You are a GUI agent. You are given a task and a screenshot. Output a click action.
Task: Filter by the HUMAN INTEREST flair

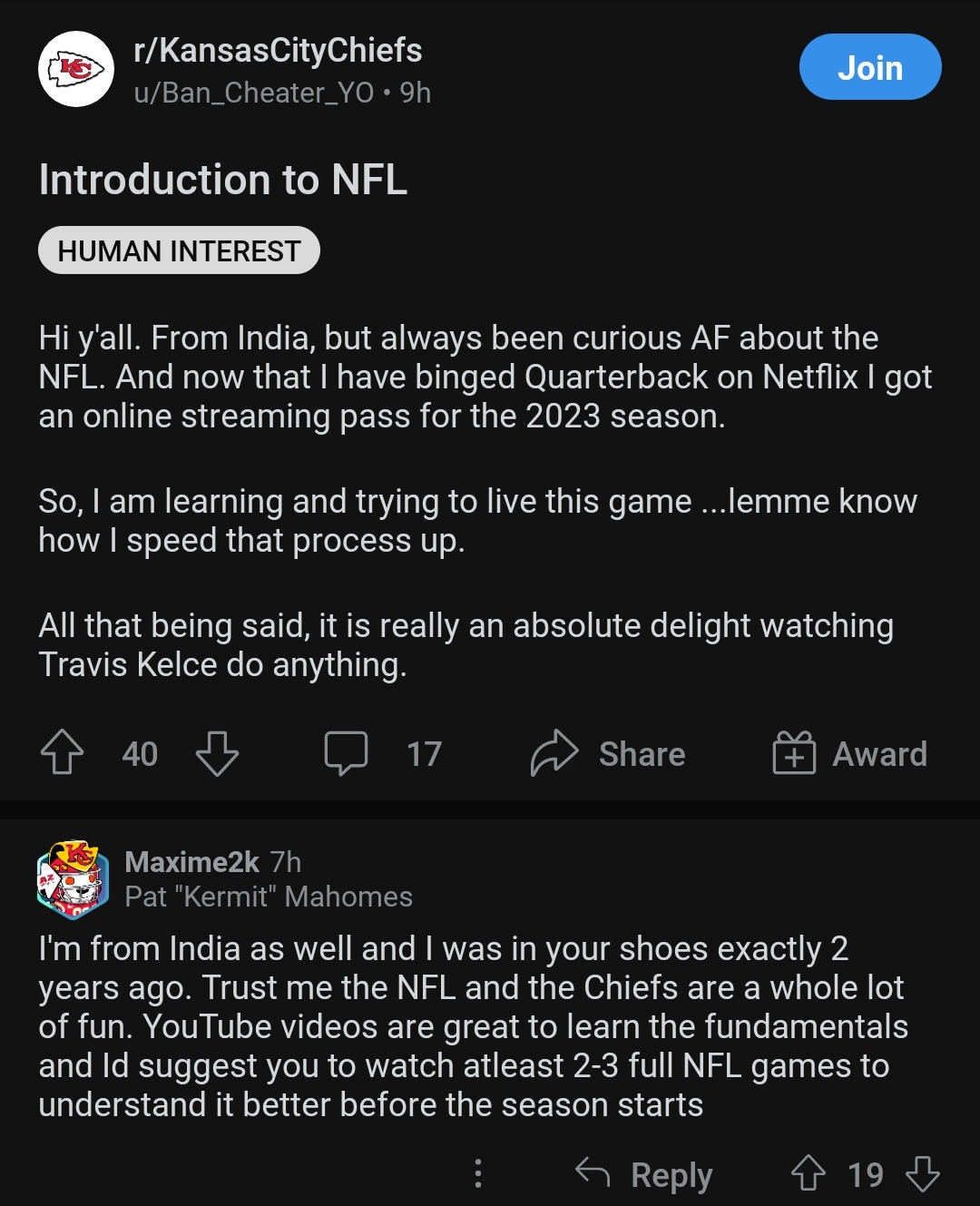coord(179,250)
